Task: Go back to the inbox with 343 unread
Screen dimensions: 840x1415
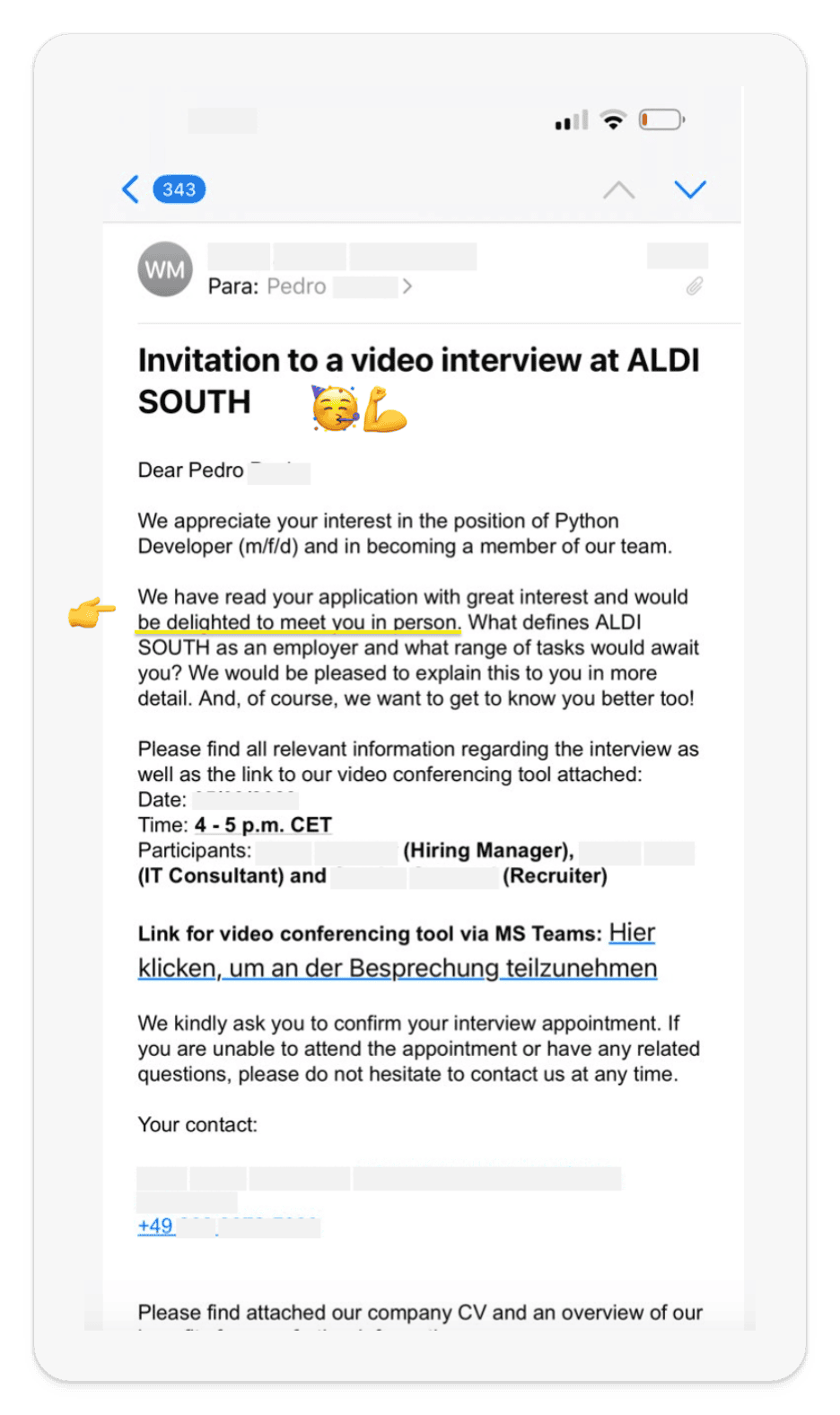Action: 162,189
